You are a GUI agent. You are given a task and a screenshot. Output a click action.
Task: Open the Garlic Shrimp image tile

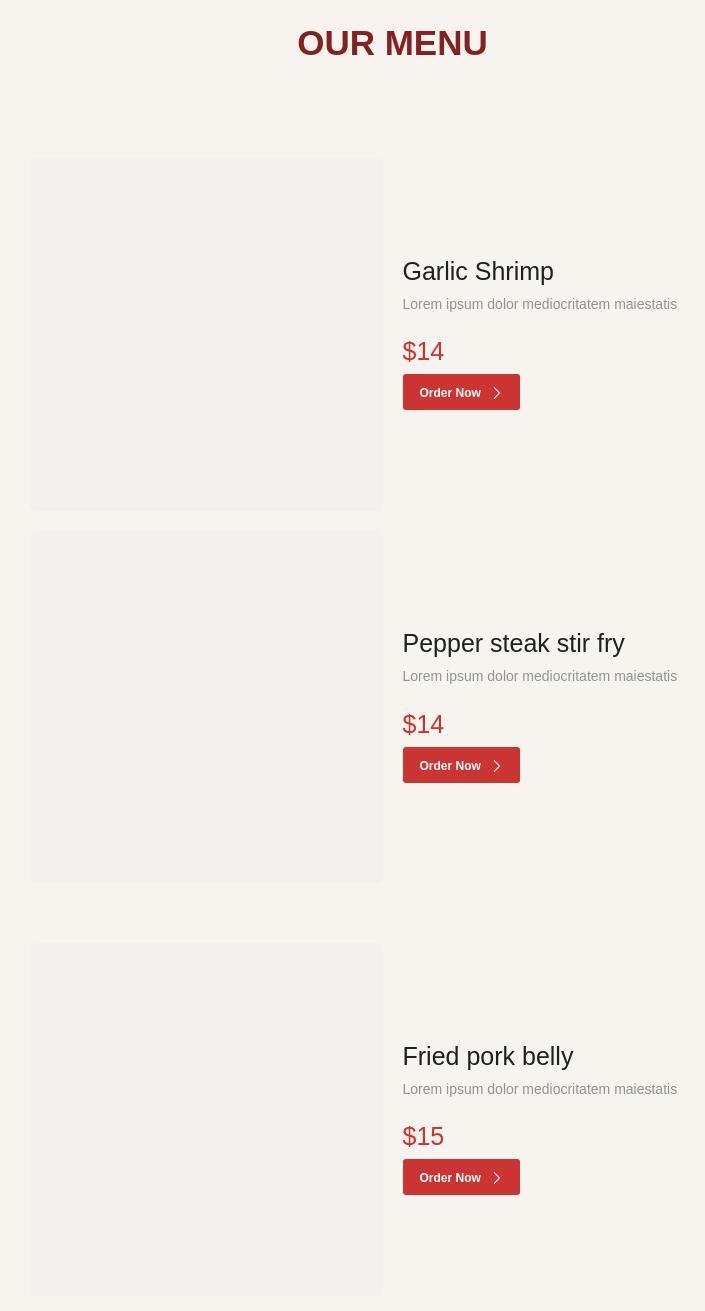click(x=206, y=334)
